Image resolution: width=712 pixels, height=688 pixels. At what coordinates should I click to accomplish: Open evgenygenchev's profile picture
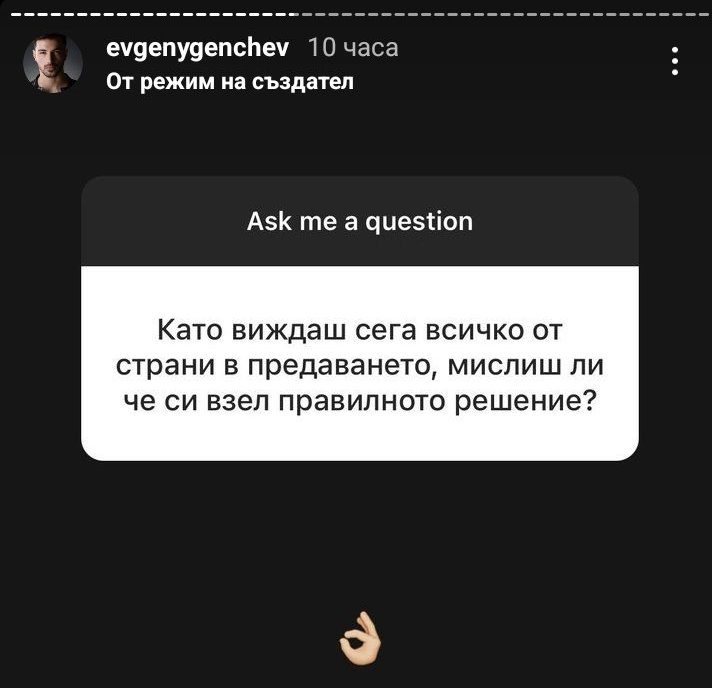coord(52,62)
